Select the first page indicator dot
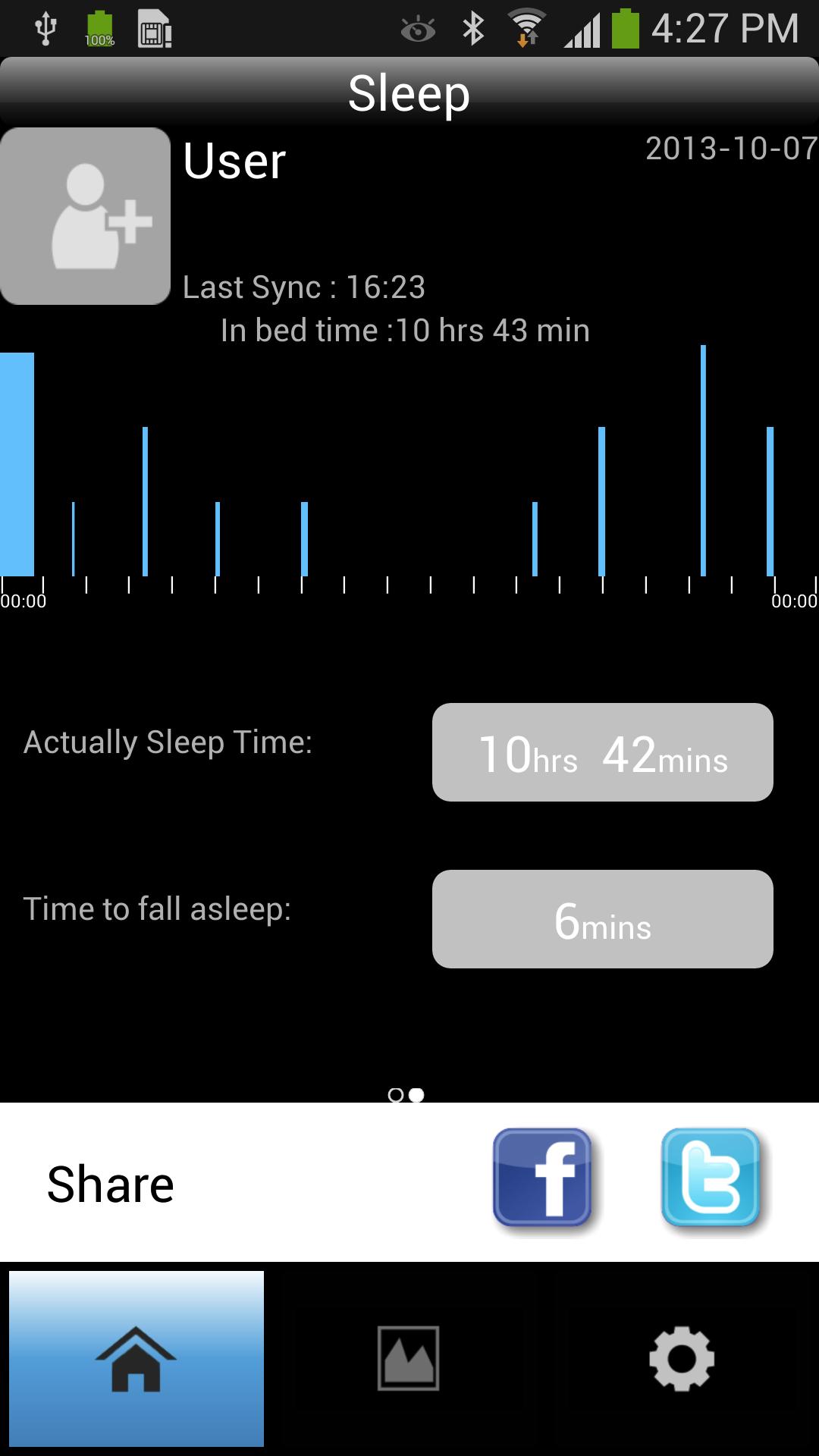This screenshot has width=819, height=1456. point(396,1094)
